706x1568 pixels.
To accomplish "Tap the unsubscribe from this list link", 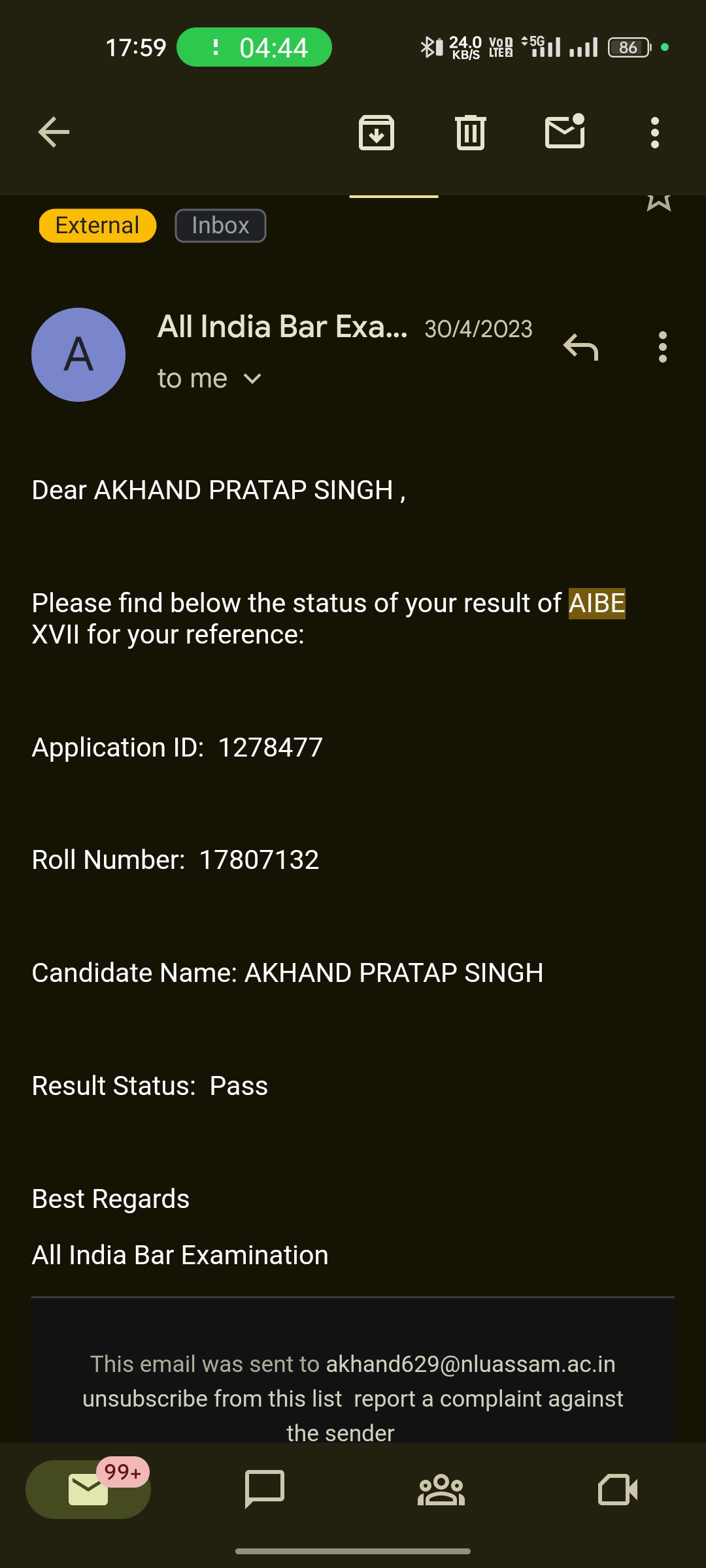I will coord(212,1399).
